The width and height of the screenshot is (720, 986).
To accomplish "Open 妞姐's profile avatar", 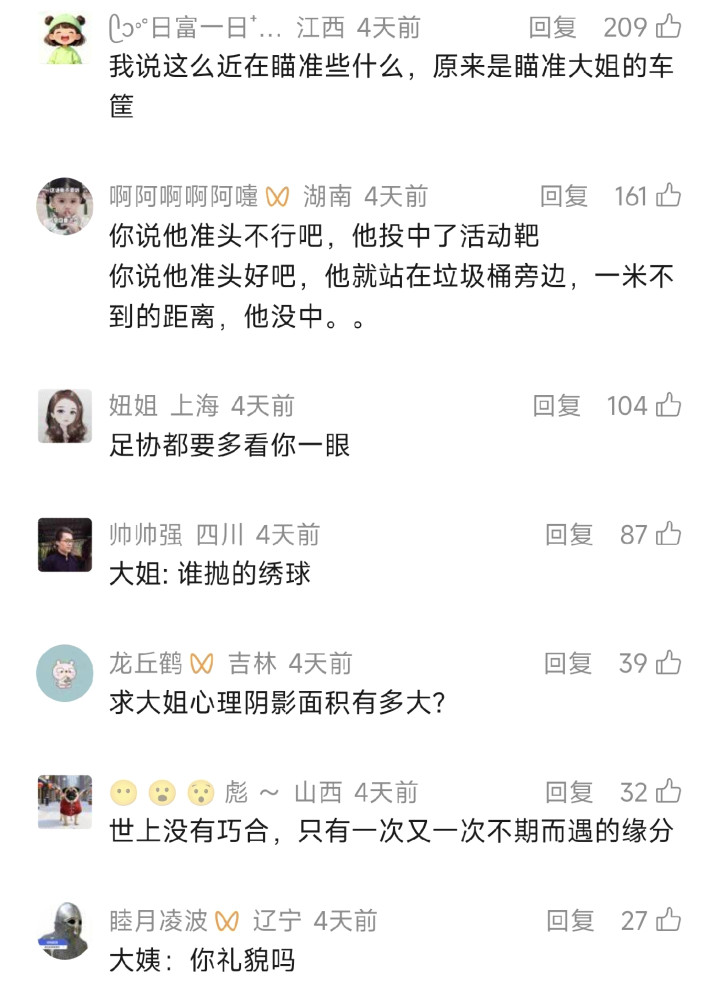I will [65, 415].
